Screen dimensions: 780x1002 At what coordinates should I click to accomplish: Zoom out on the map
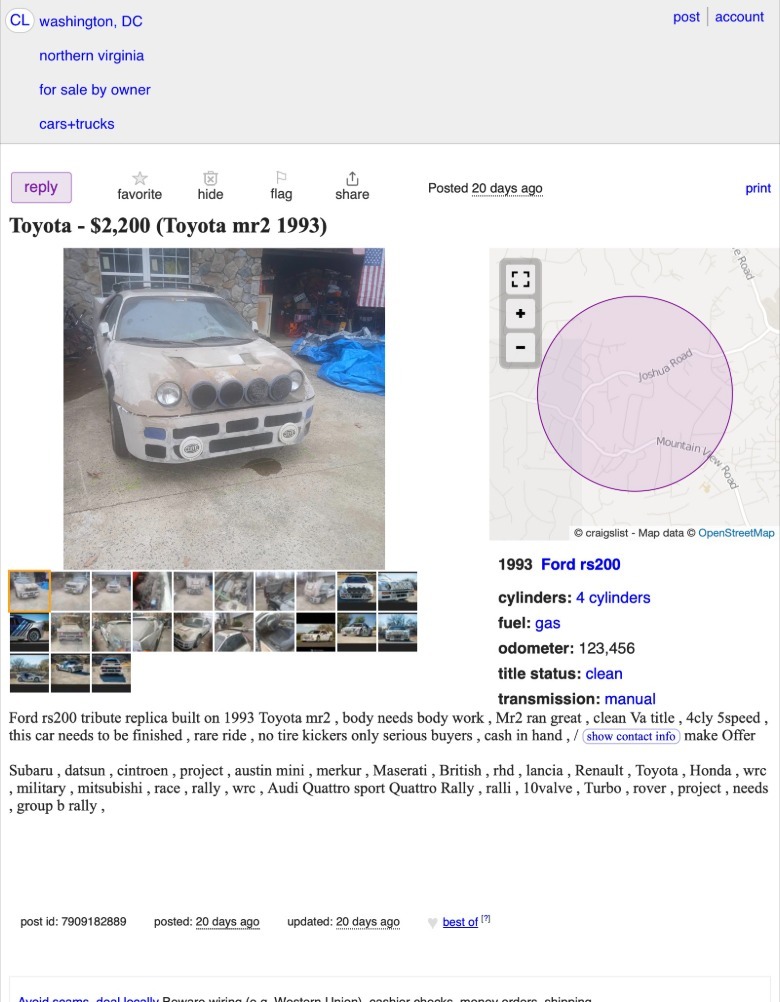pos(521,348)
